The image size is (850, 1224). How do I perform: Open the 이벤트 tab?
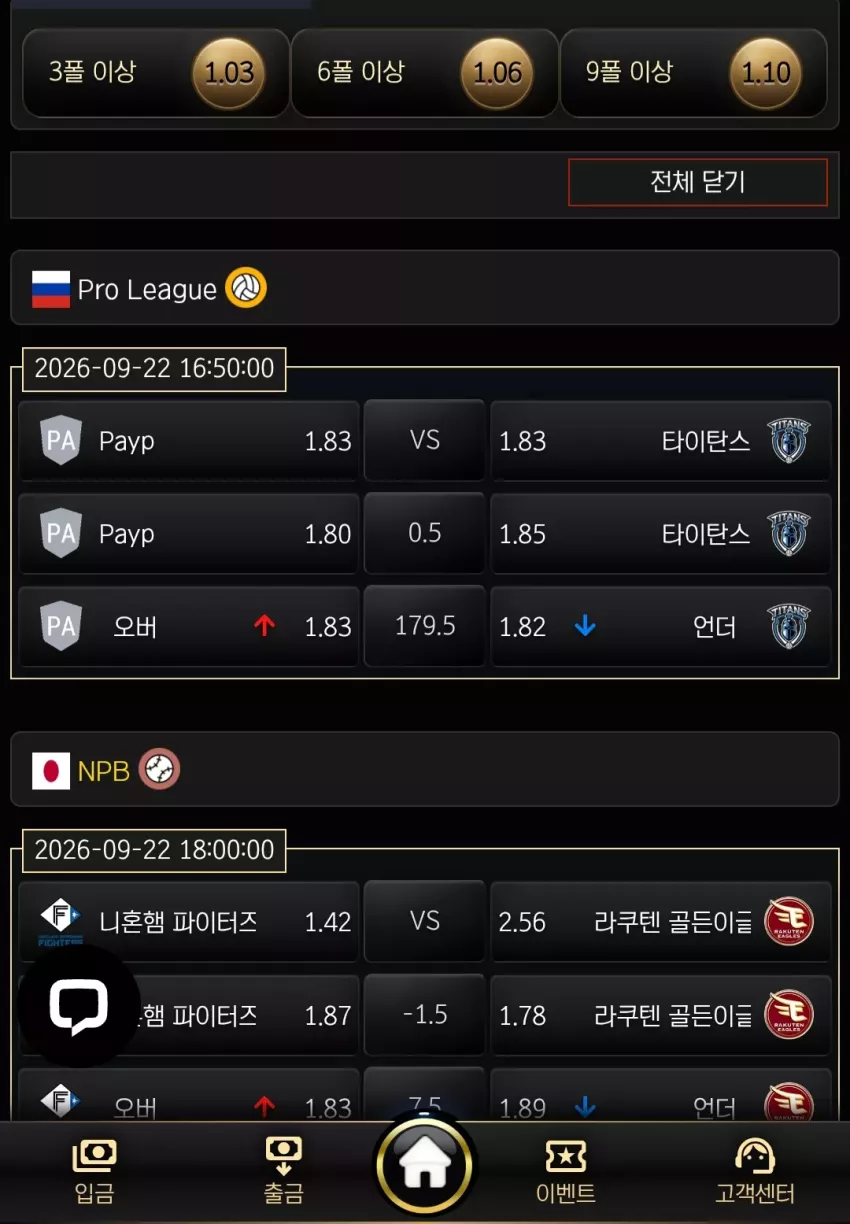tap(566, 1172)
